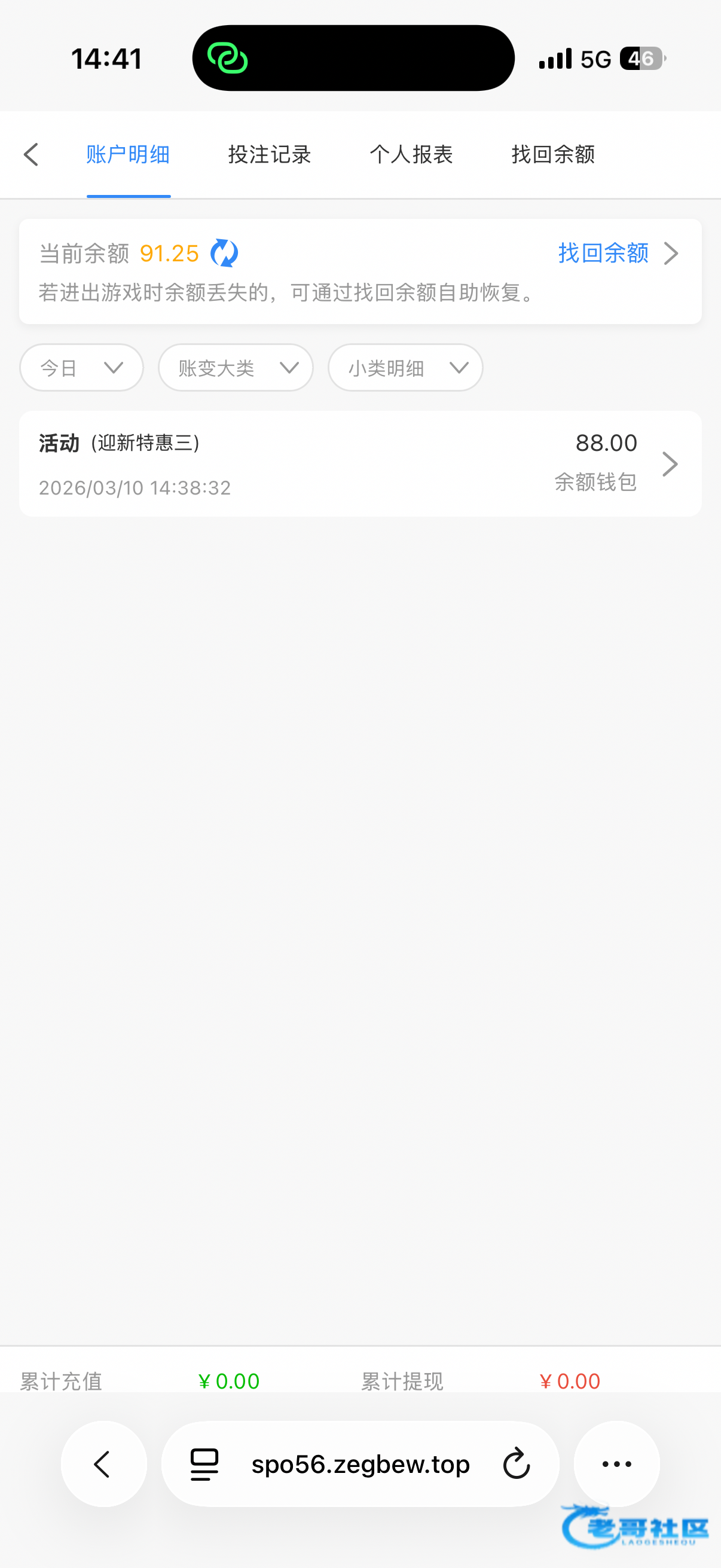Open the page tools icon in address bar
Screen dimensions: 721x1568
click(x=204, y=1465)
